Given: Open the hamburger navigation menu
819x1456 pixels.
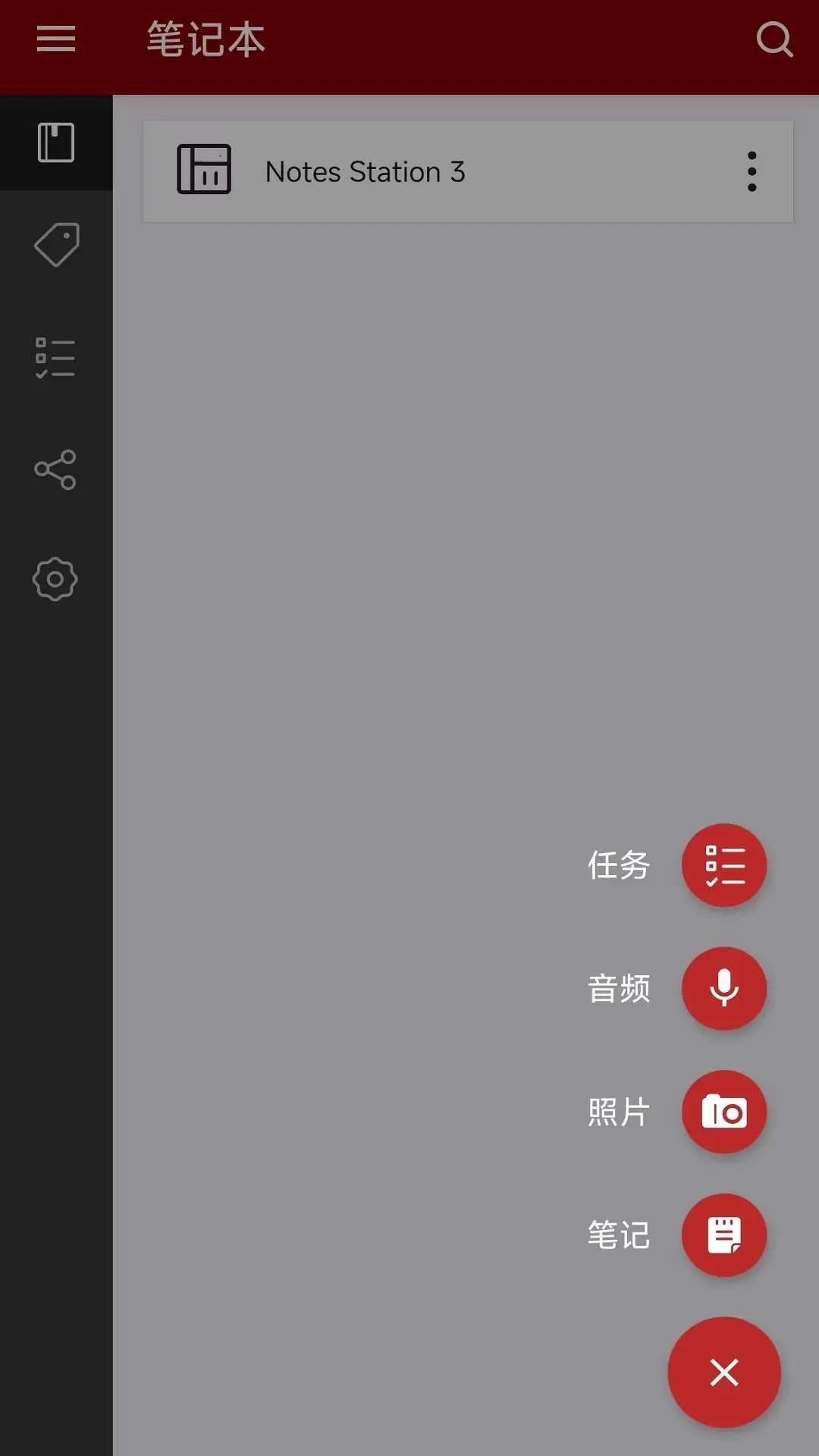Looking at the screenshot, I should 55,38.
